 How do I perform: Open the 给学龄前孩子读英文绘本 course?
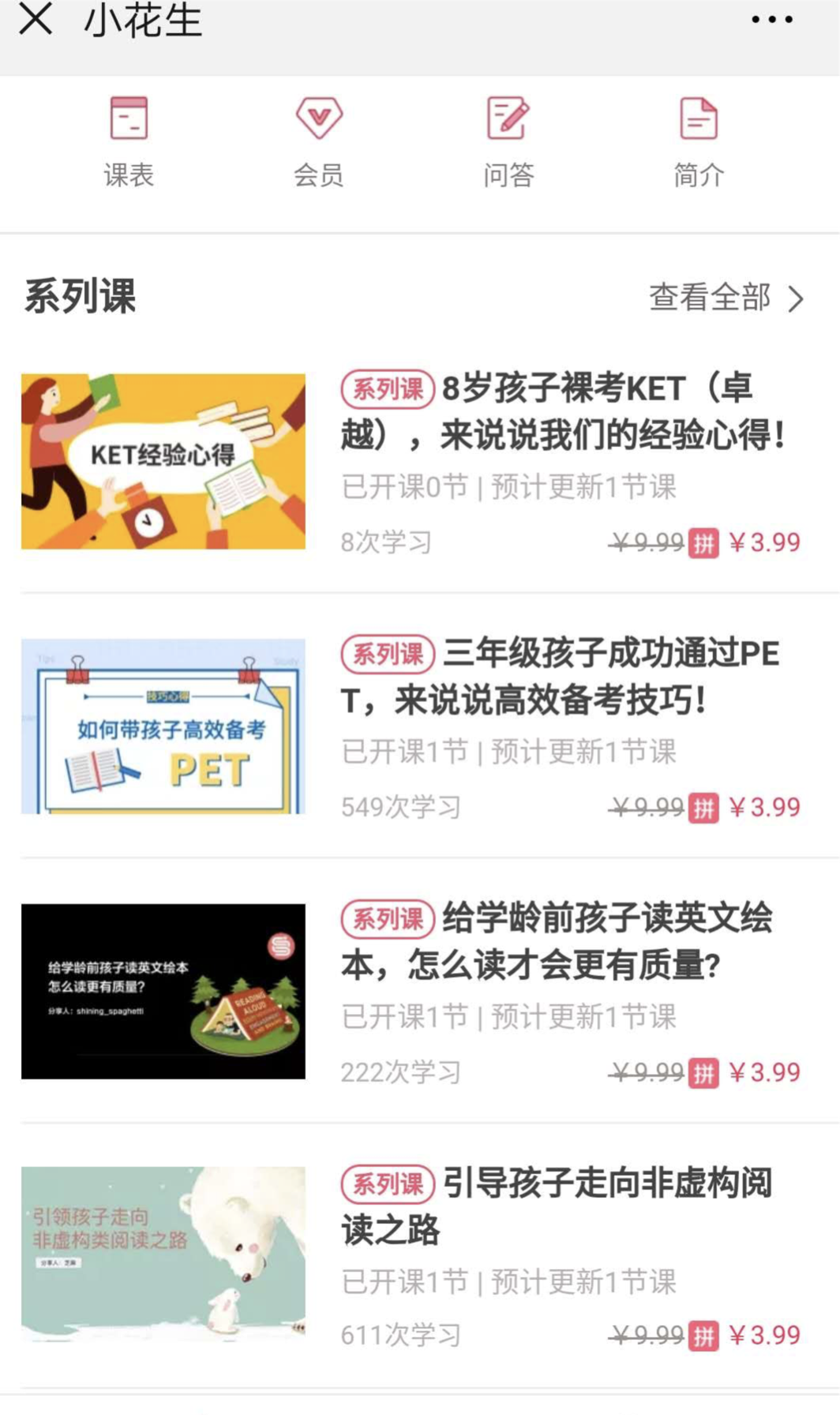420,992
